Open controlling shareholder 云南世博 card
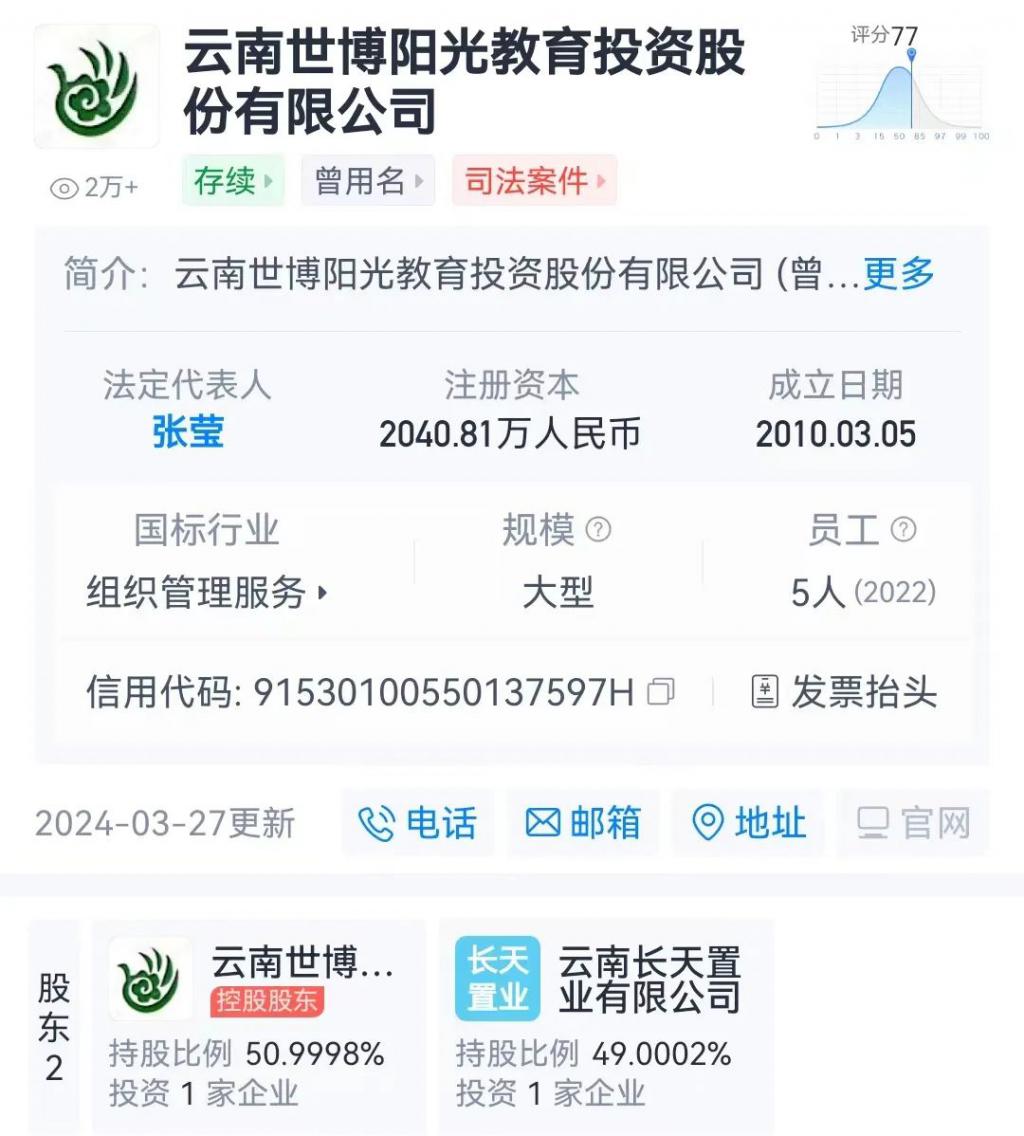 tap(258, 1025)
